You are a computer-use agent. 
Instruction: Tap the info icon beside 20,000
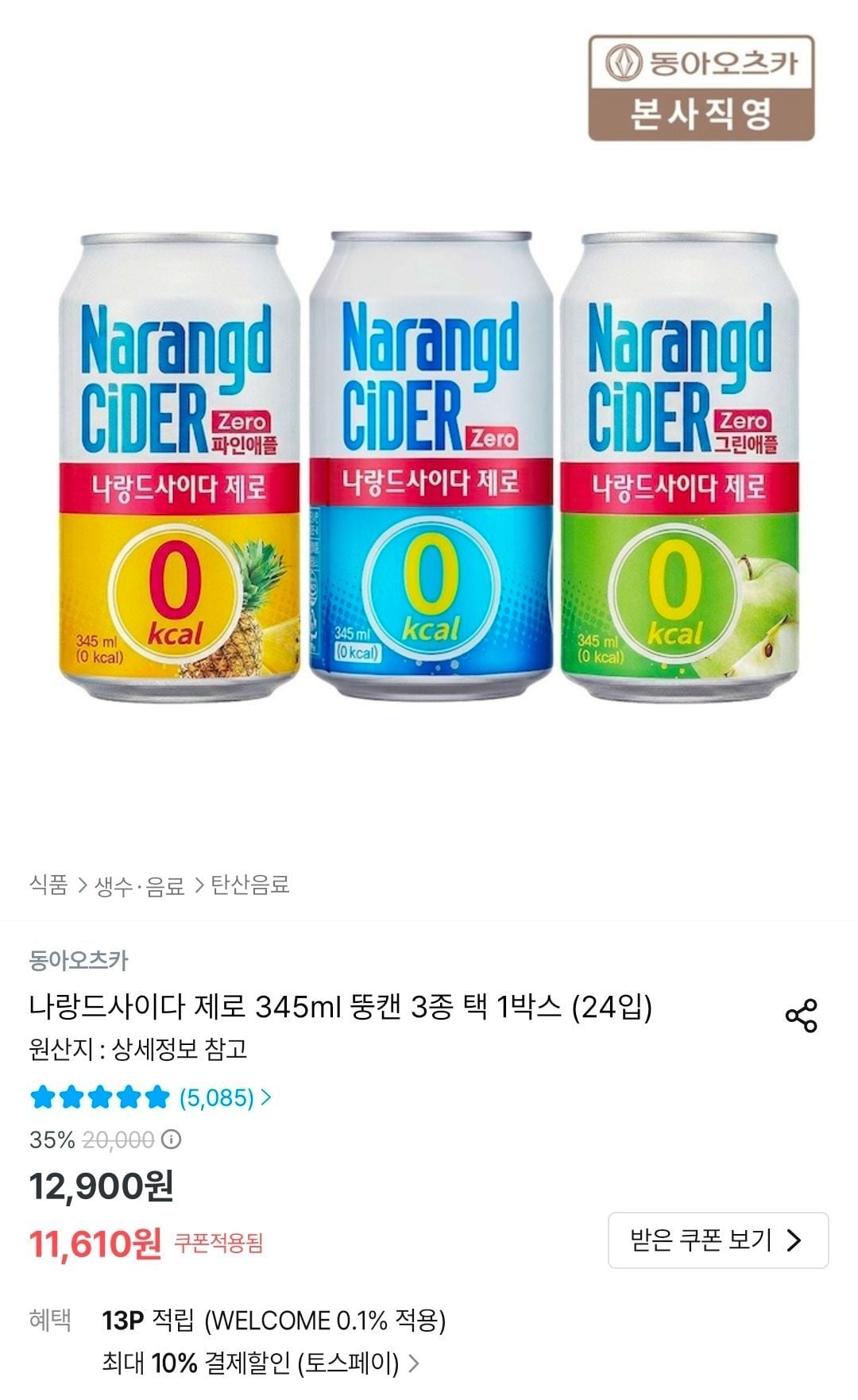tap(172, 1140)
